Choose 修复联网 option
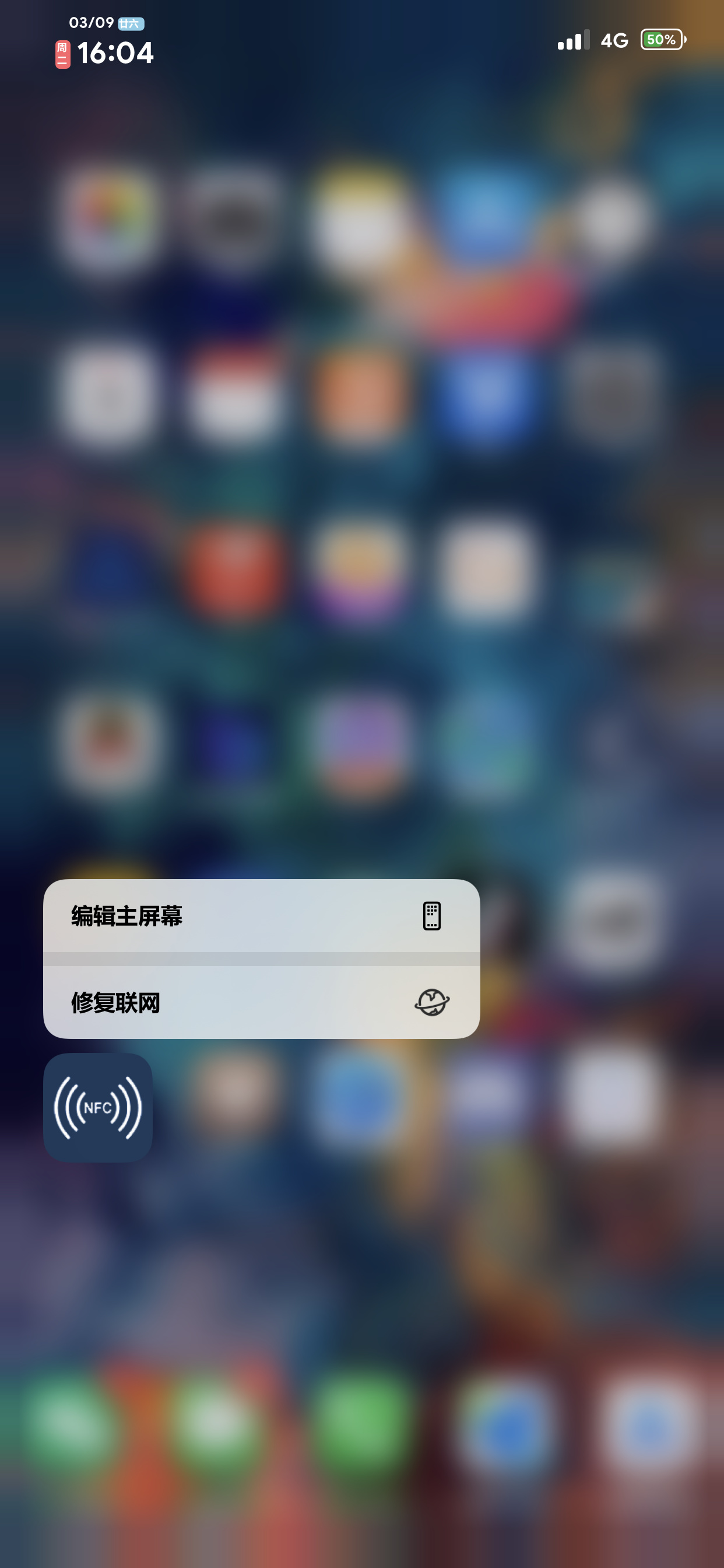This screenshot has width=724, height=1568. coord(261,1003)
